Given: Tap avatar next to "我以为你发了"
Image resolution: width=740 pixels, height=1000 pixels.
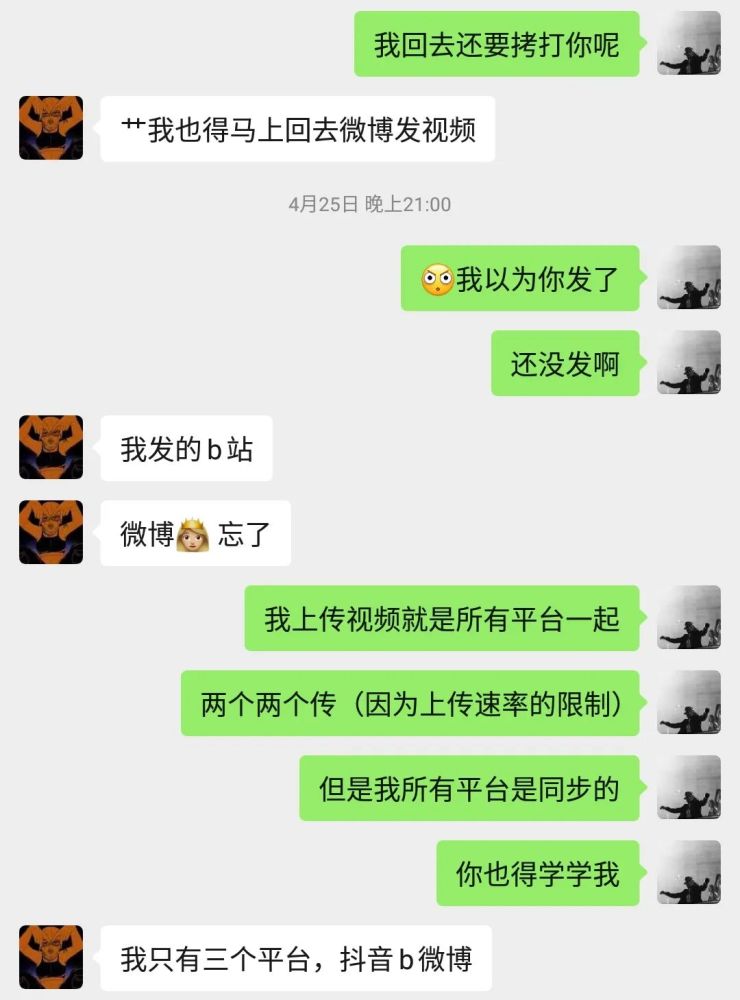Looking at the screenshot, I should point(689,278).
